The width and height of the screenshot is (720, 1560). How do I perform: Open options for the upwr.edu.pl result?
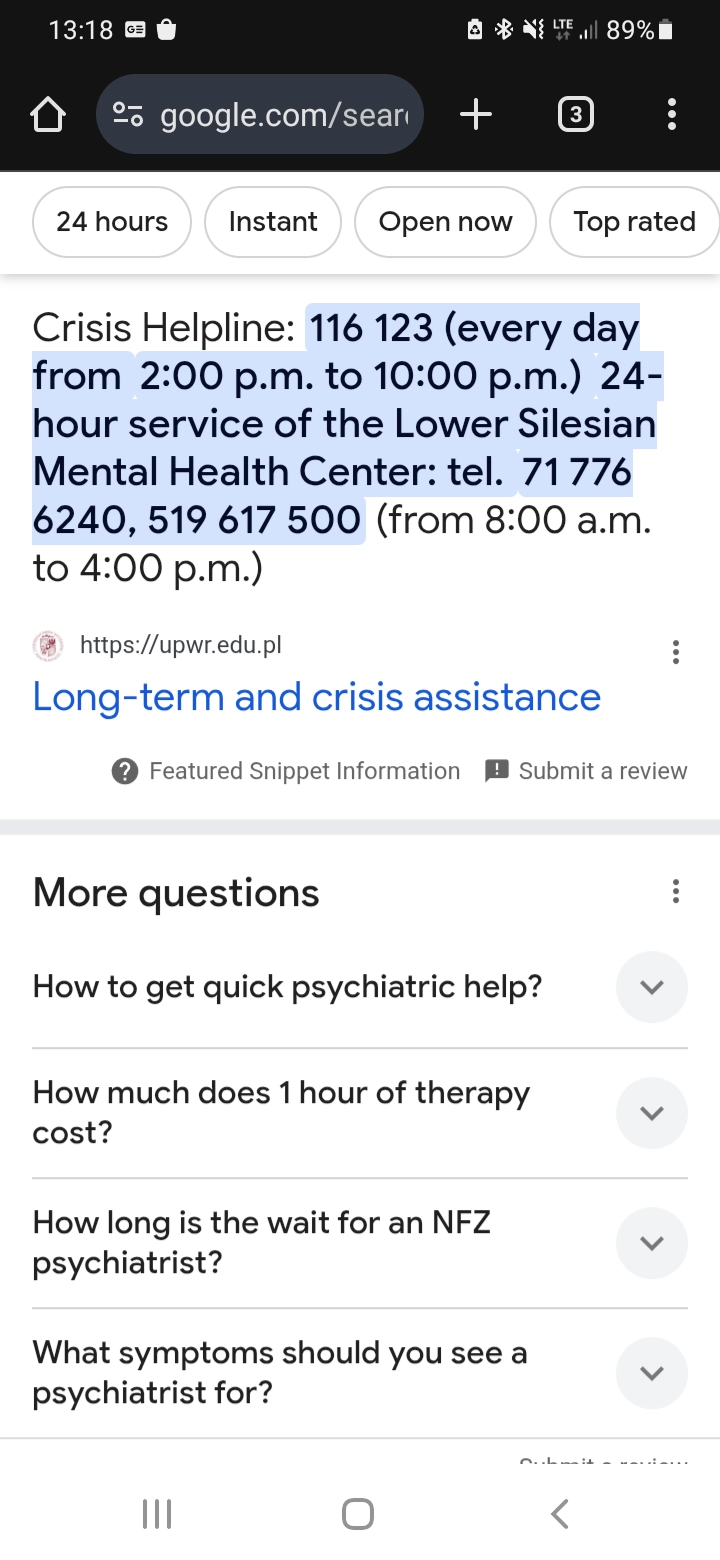677,653
